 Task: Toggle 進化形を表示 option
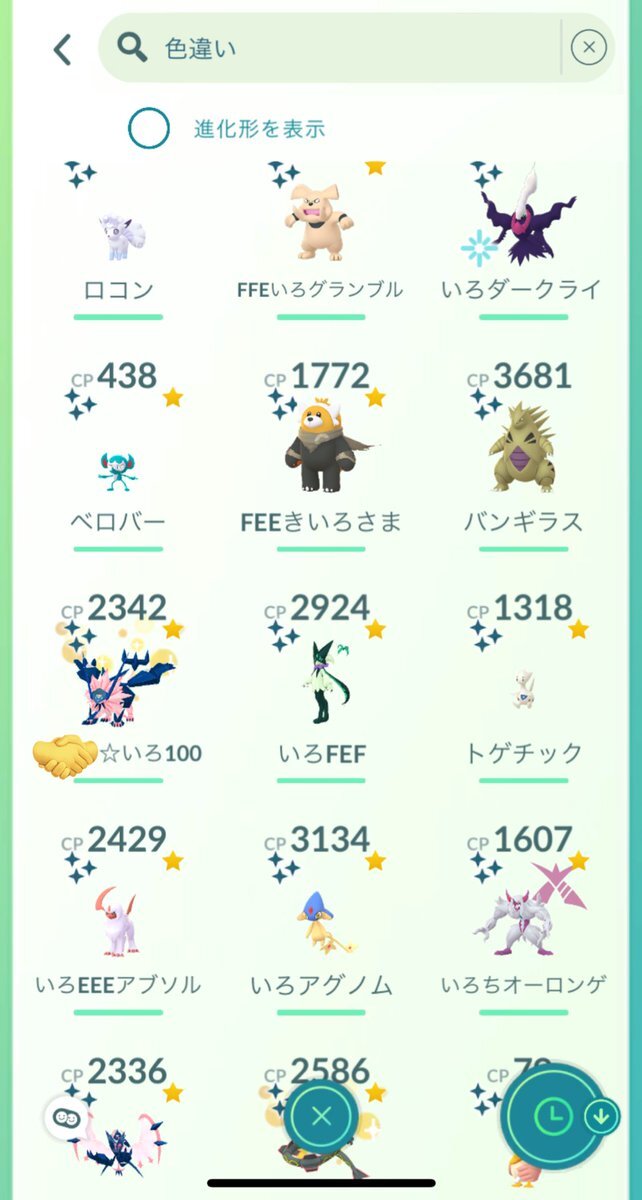(x=149, y=128)
